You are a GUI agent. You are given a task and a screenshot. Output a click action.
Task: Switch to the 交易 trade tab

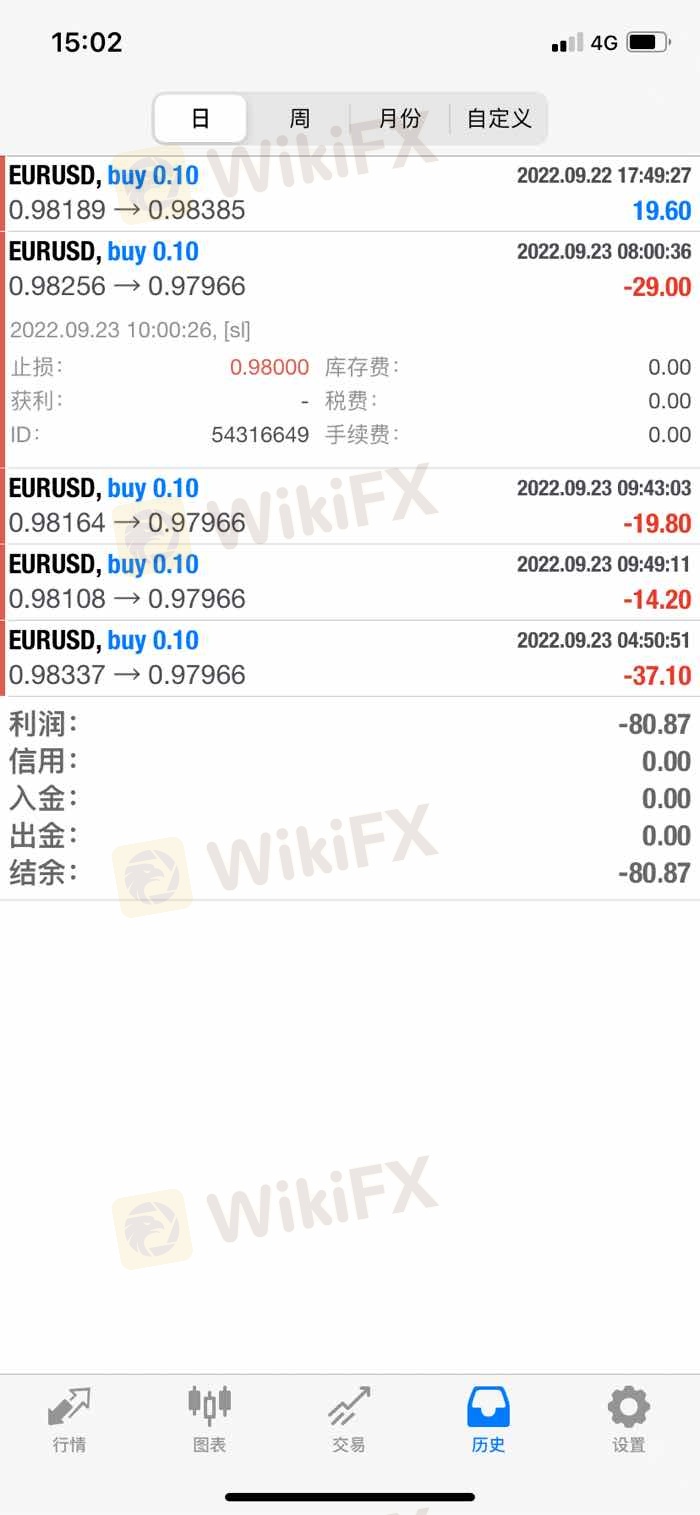point(349,1420)
